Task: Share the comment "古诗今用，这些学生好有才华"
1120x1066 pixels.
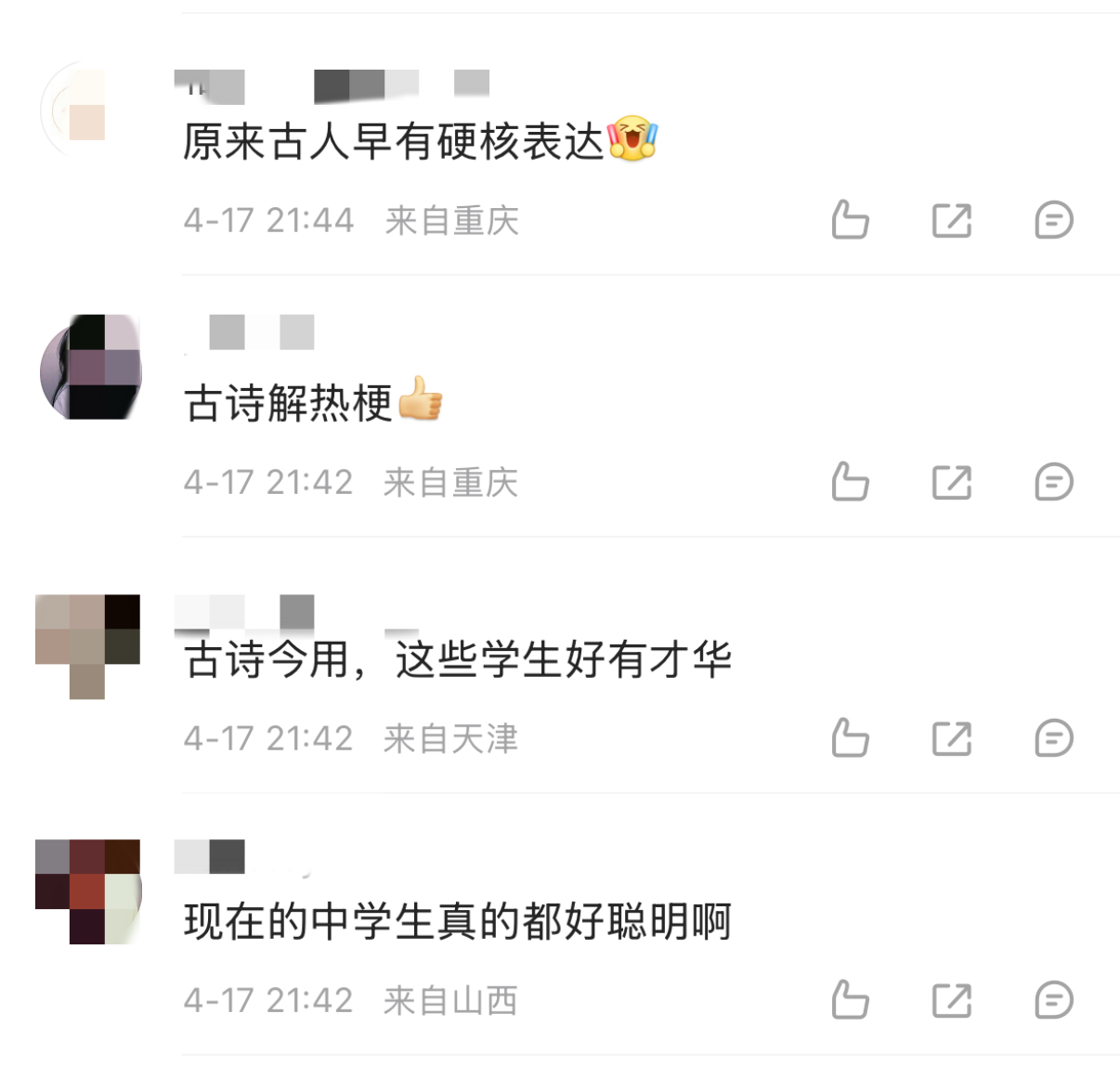Action: [x=952, y=738]
